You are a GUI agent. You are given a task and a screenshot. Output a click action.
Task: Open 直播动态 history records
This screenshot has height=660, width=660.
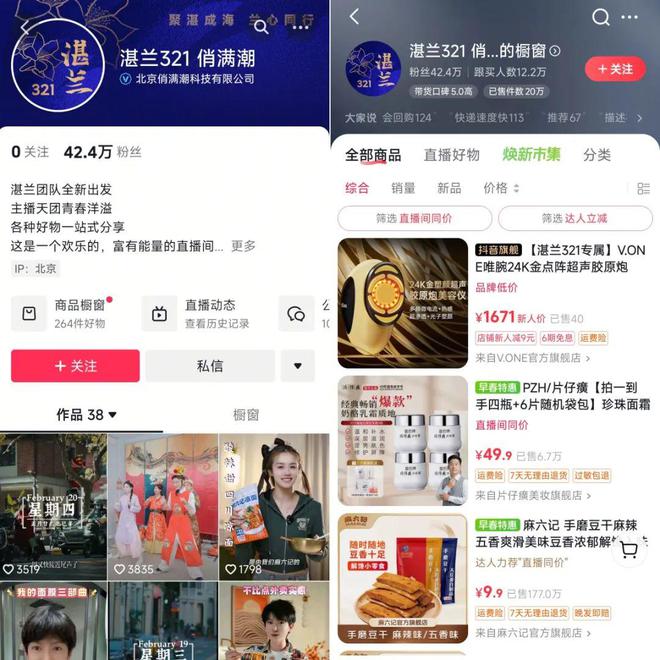click(200, 313)
